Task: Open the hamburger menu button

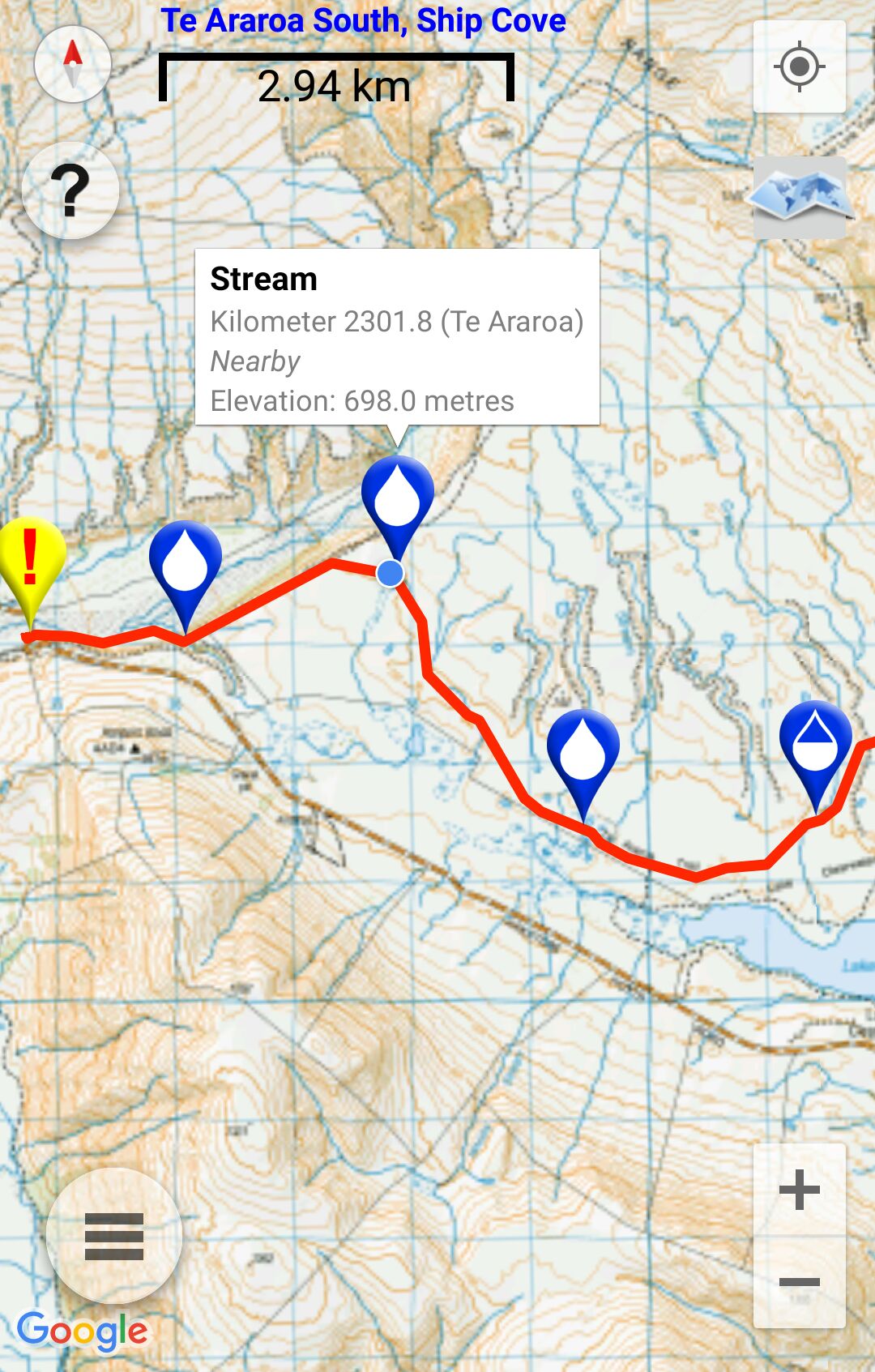Action: click(x=114, y=1236)
